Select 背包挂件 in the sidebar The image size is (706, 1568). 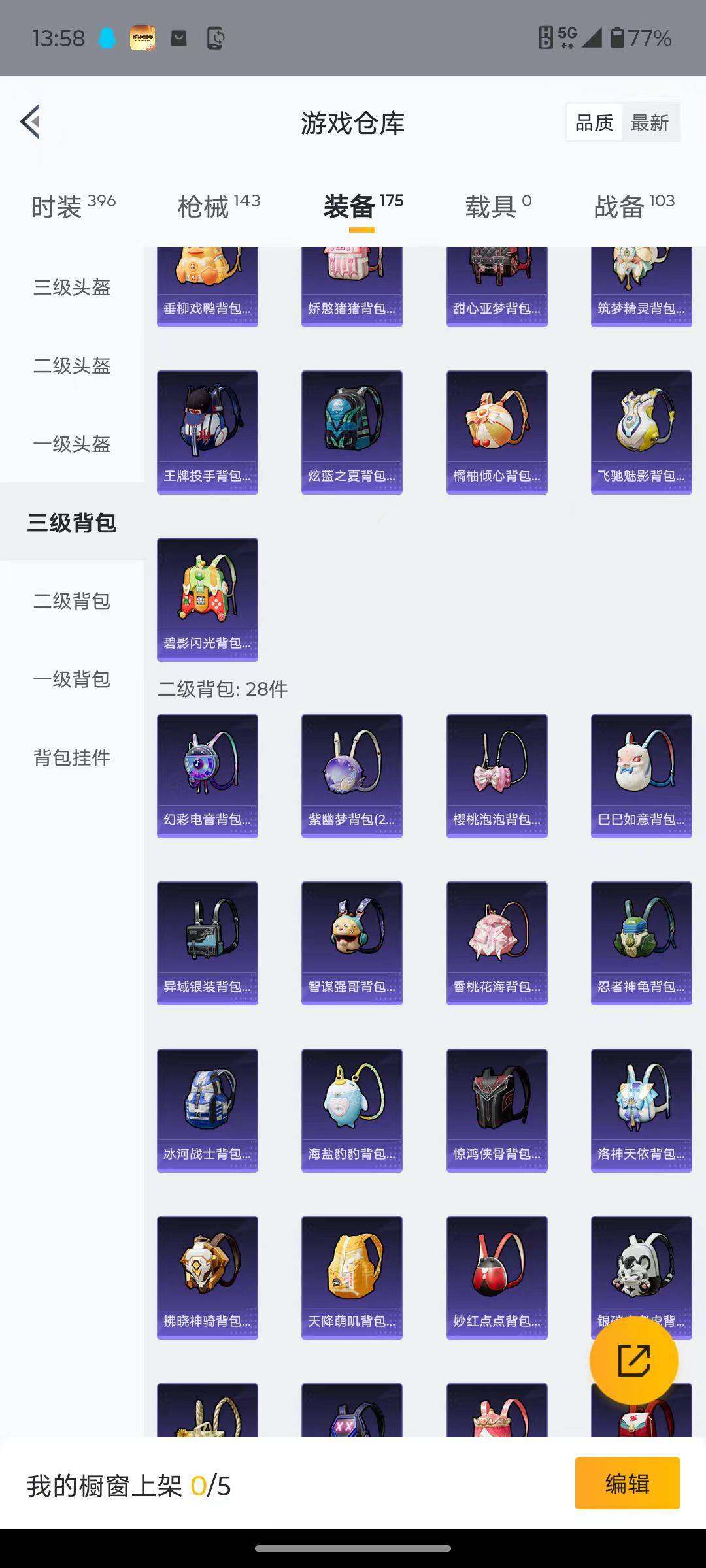[72, 758]
